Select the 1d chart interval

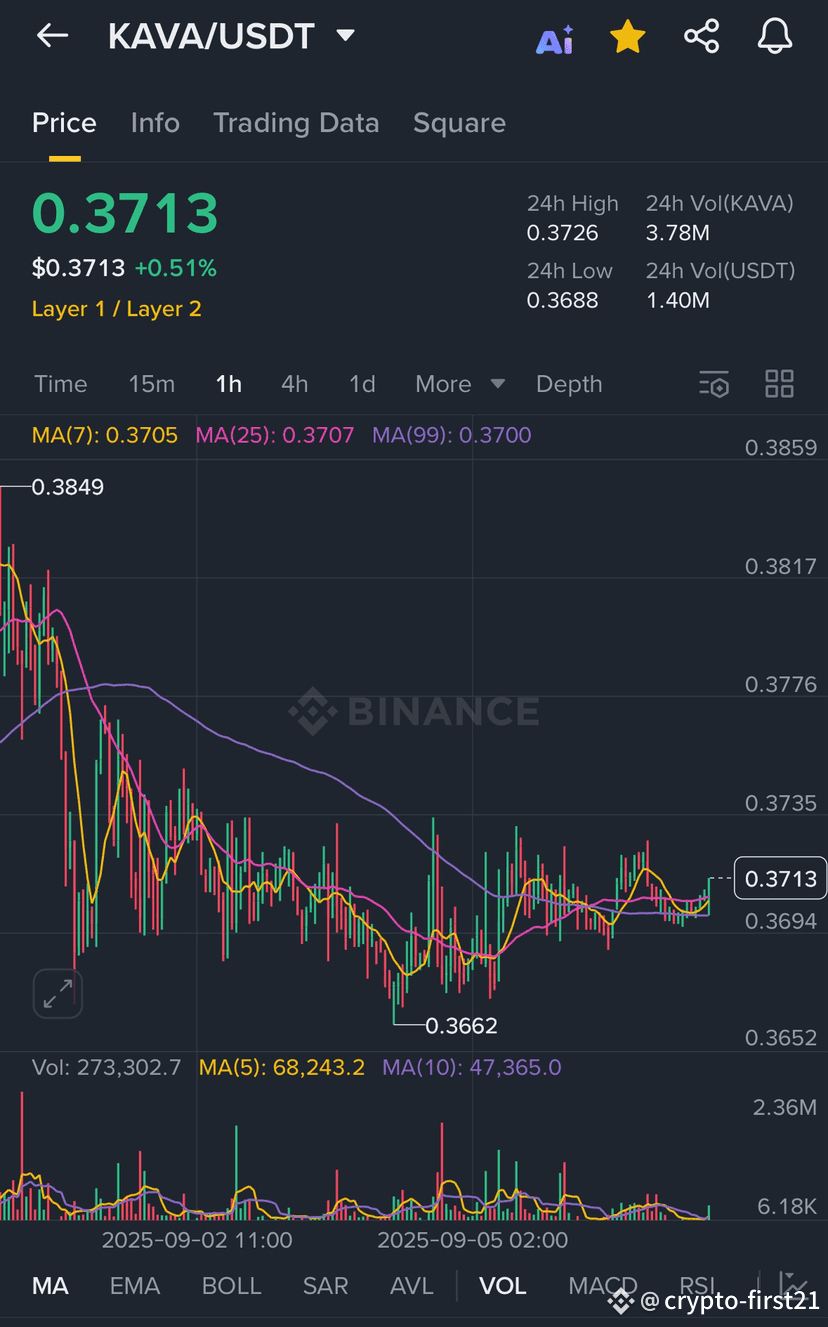(x=362, y=384)
